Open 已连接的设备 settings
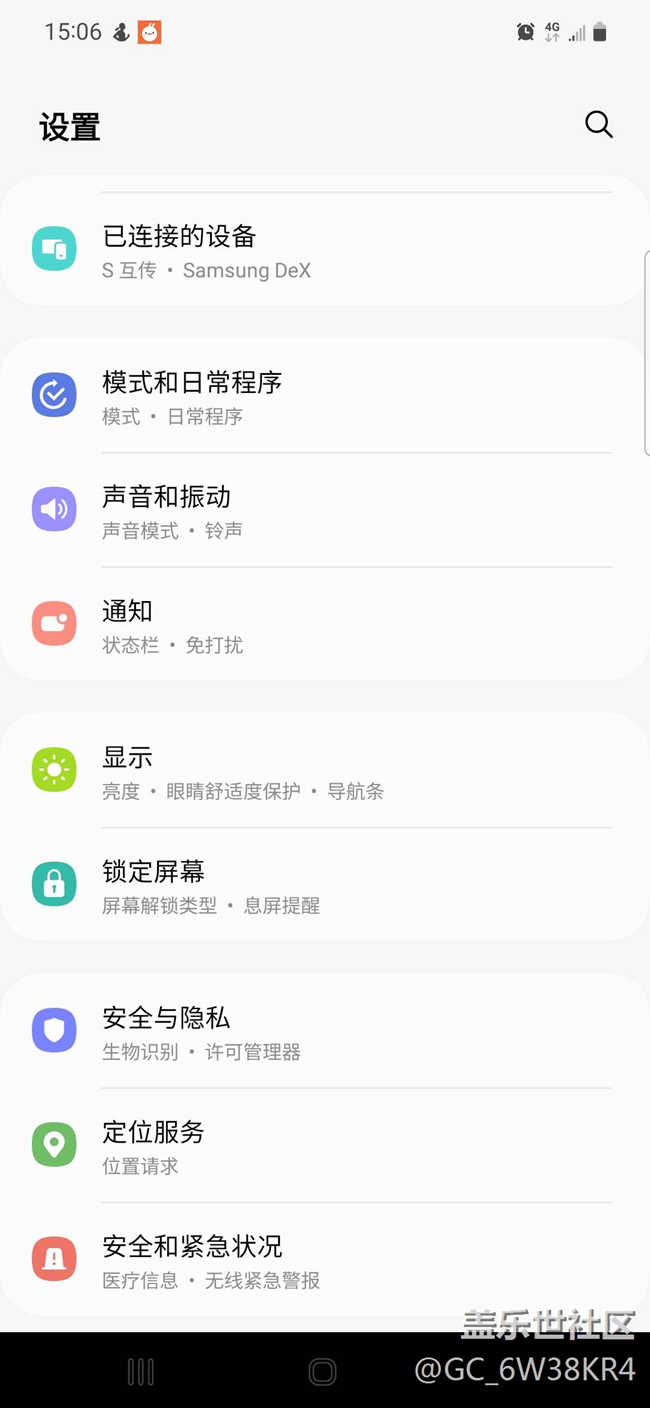The width and height of the screenshot is (650, 1408). pyautogui.click(x=325, y=250)
